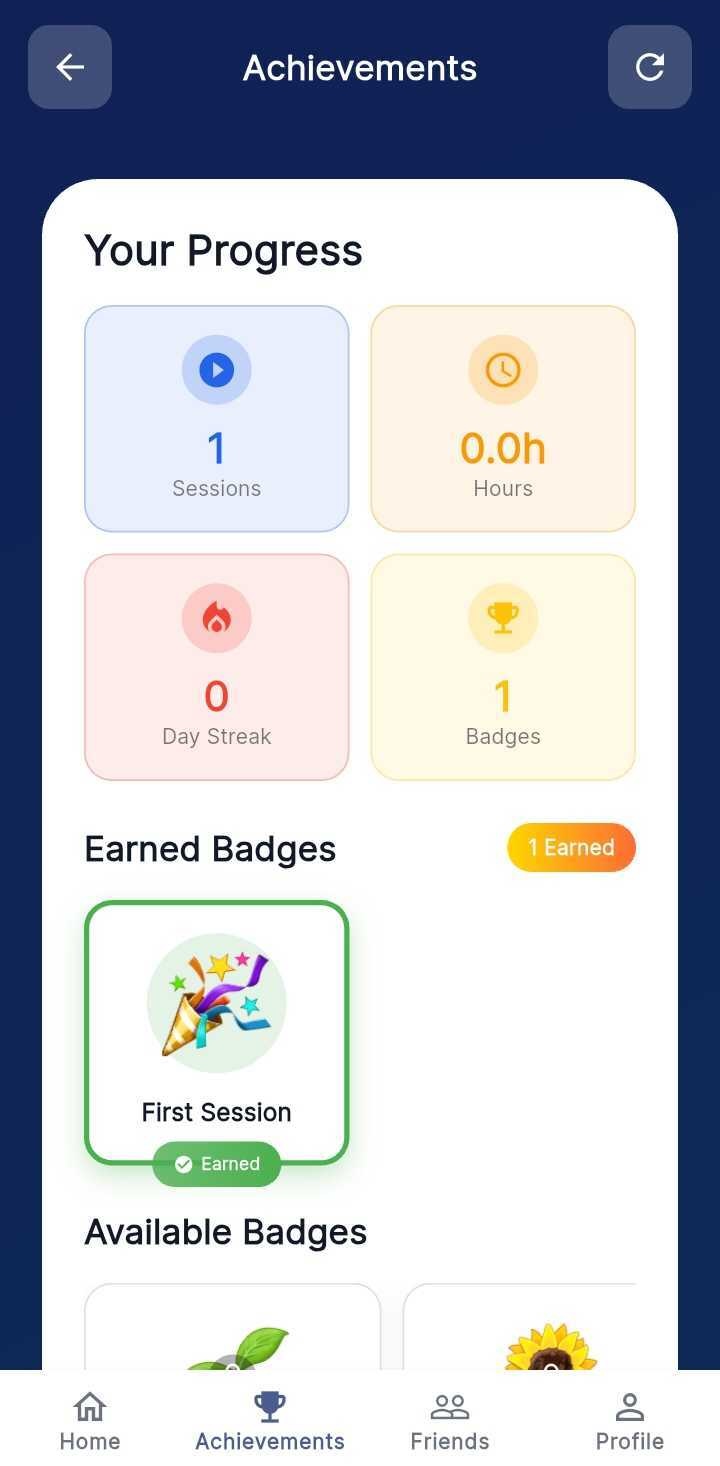Tap the Sessions stat card
This screenshot has height=1466, width=720.
[216, 418]
